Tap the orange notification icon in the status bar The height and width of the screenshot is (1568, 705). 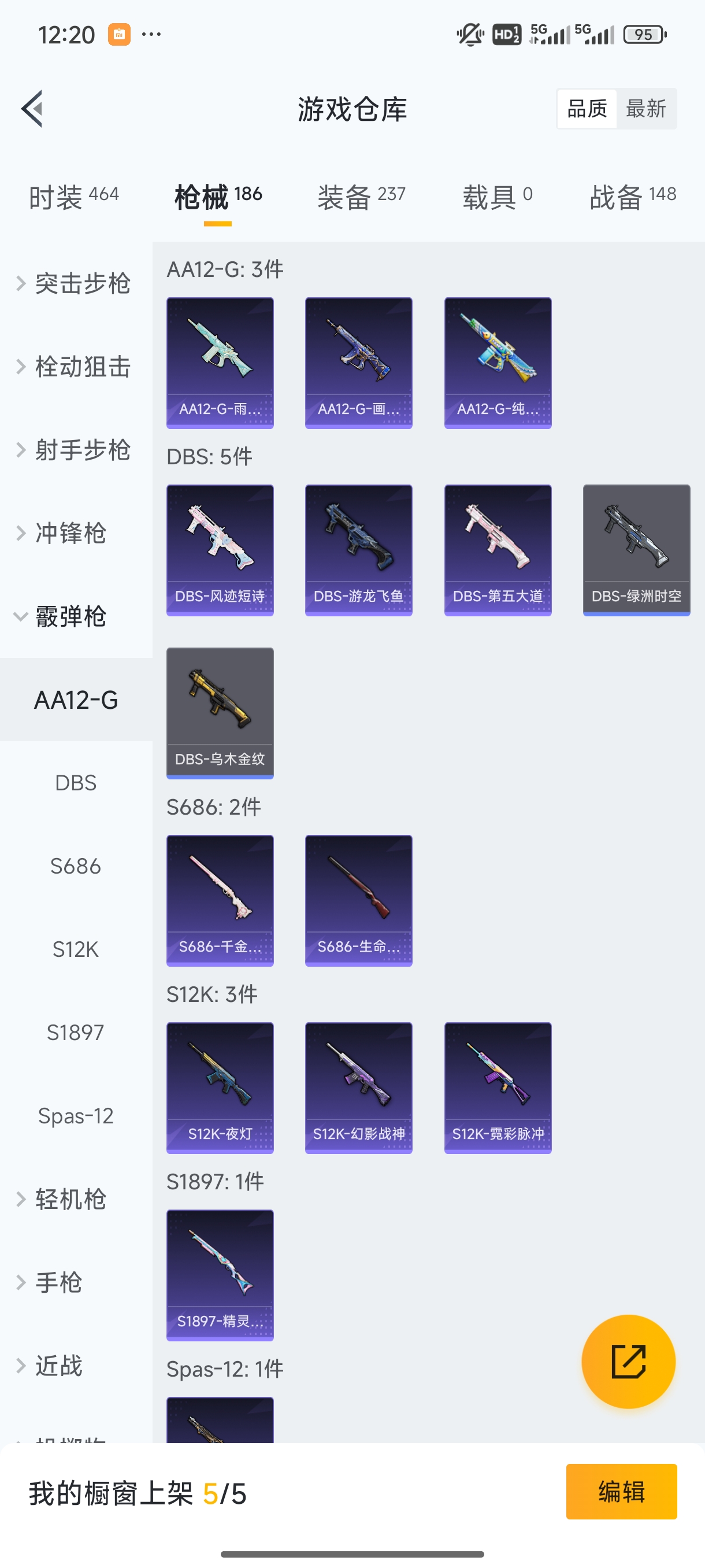[x=119, y=34]
